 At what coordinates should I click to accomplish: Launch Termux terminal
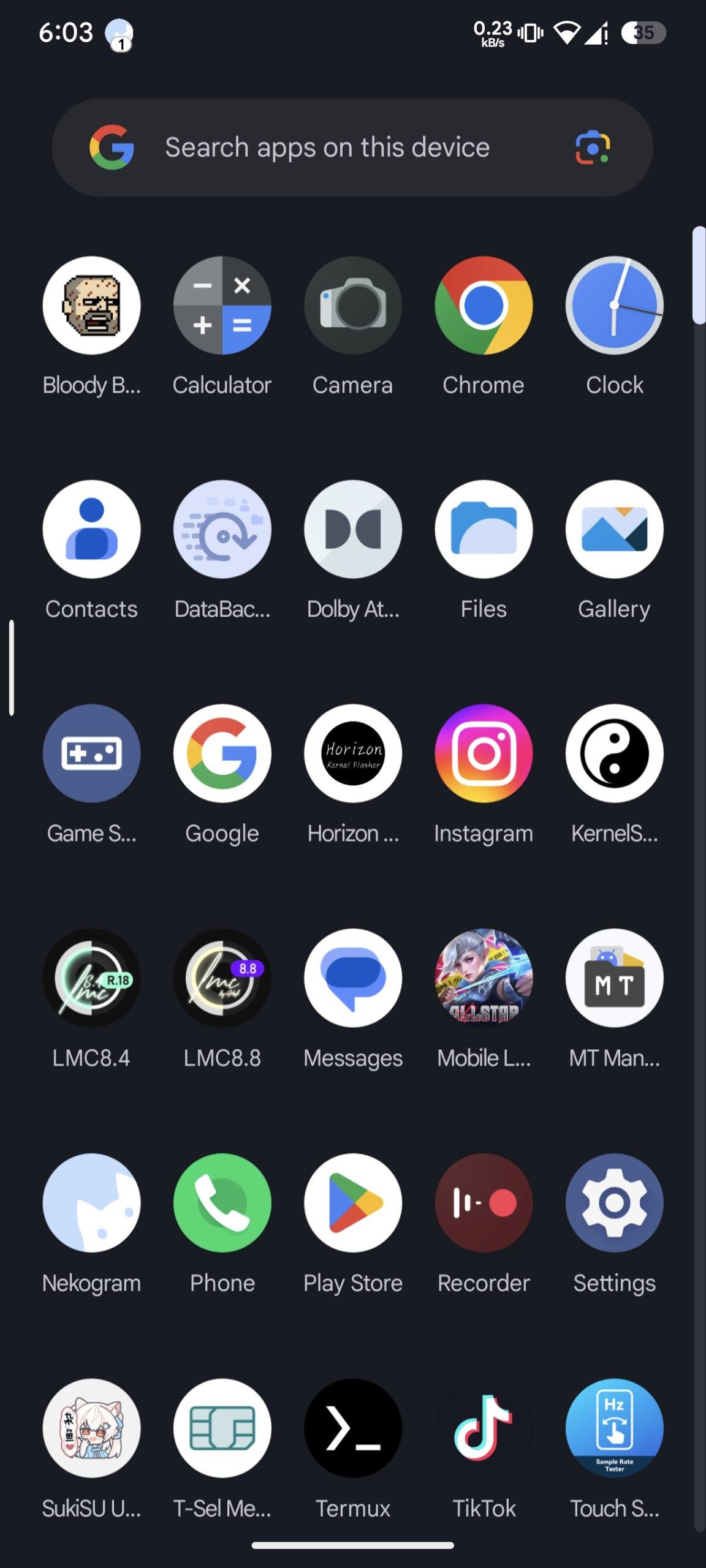(x=353, y=1428)
